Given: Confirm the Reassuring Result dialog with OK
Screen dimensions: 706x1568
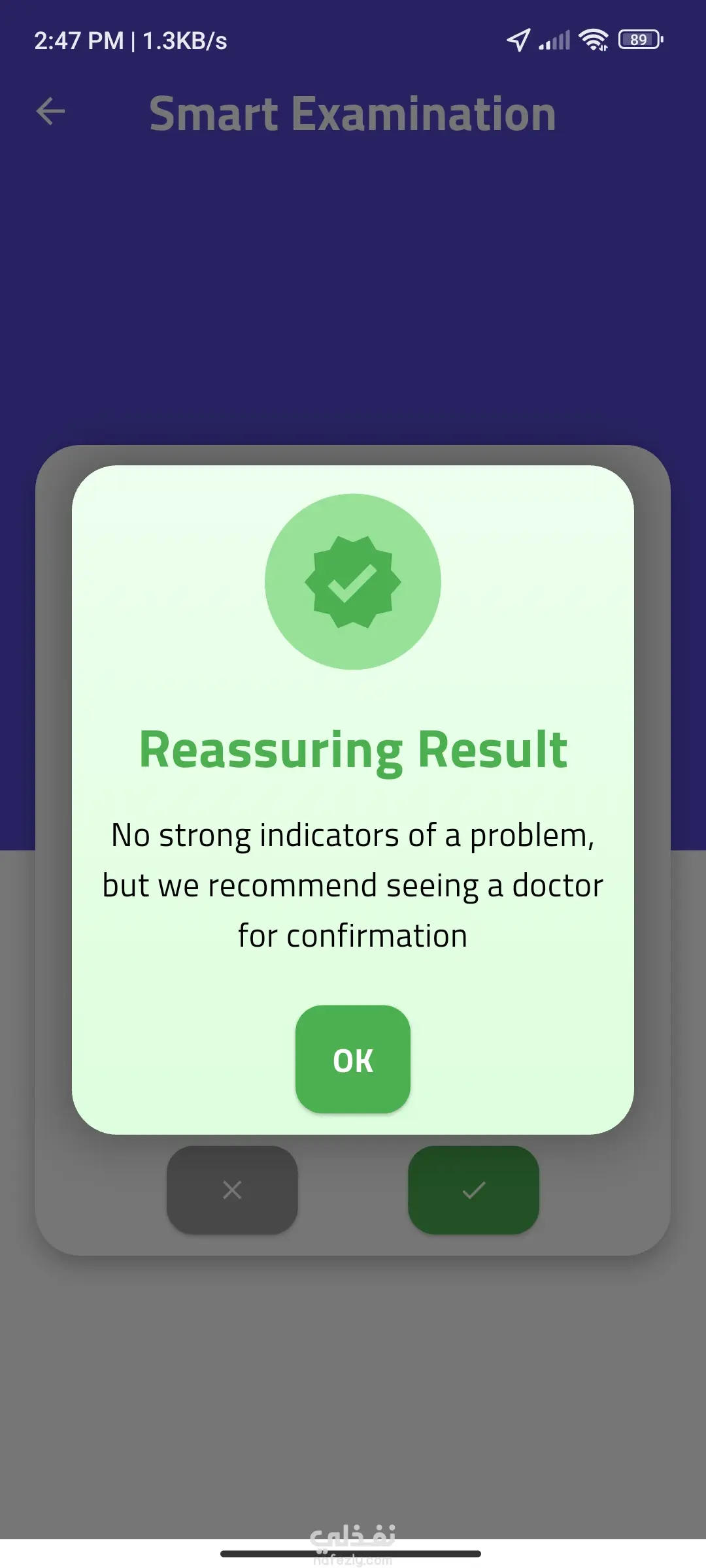Looking at the screenshot, I should click(353, 1059).
